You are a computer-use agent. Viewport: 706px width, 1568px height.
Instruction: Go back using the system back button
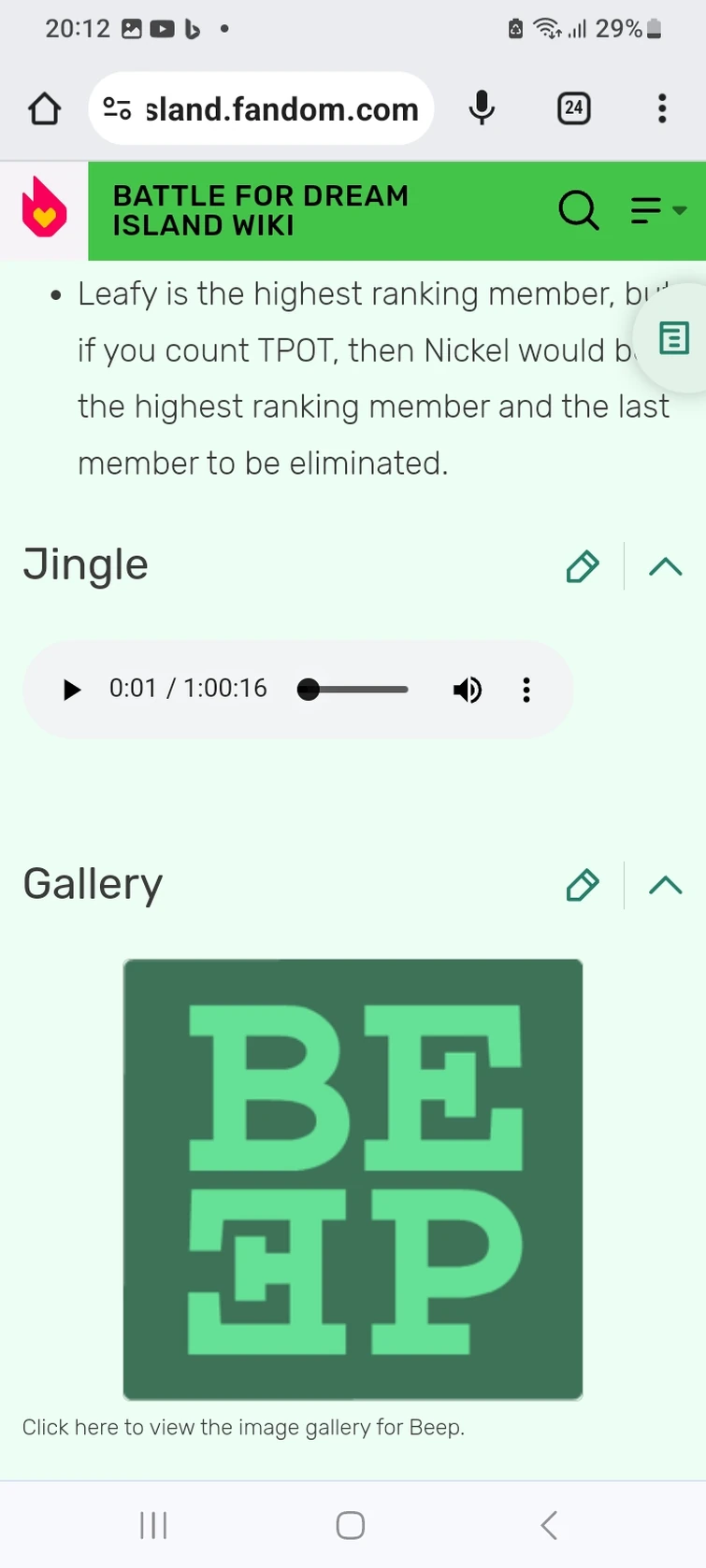[x=549, y=1525]
